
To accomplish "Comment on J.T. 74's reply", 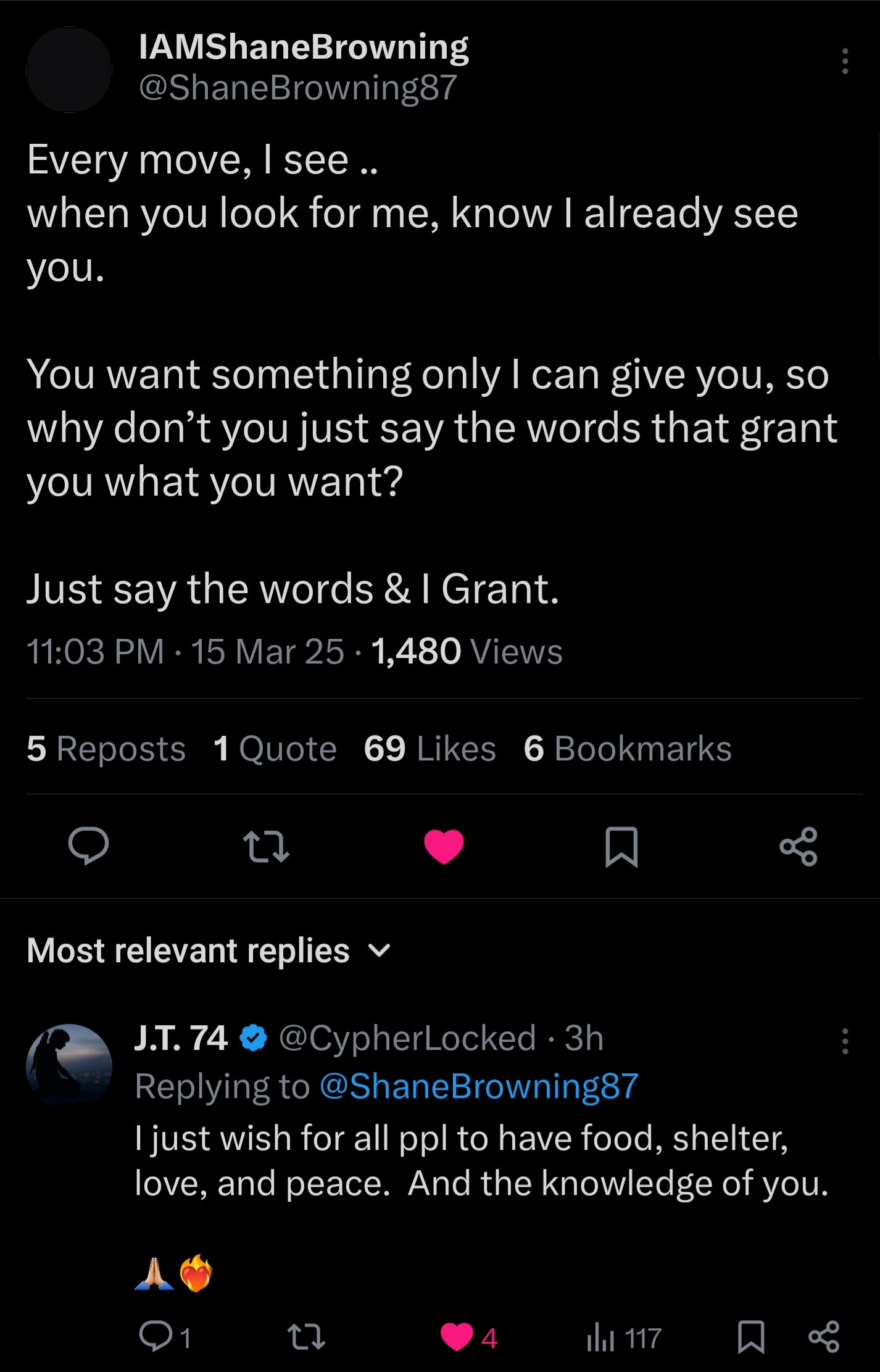I will pos(156,1337).
